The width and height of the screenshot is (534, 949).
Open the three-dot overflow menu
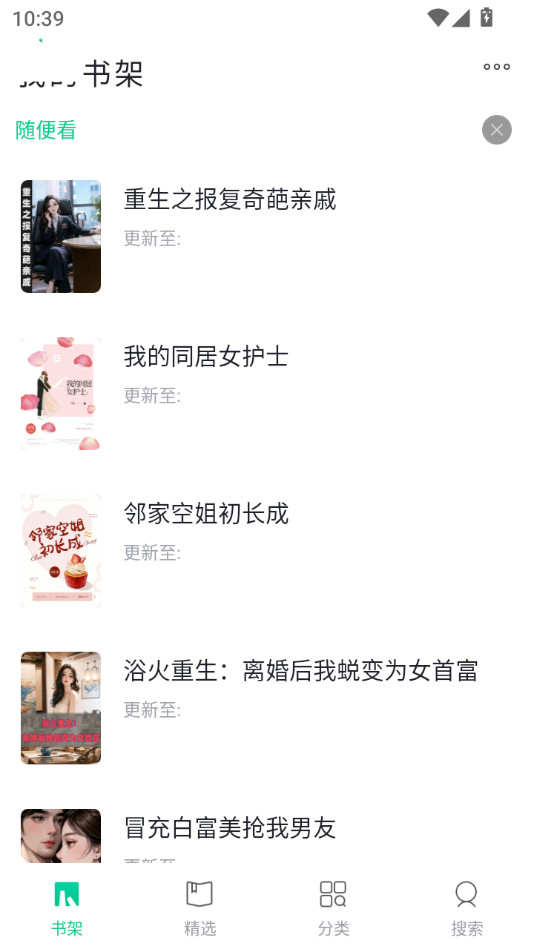[496, 67]
